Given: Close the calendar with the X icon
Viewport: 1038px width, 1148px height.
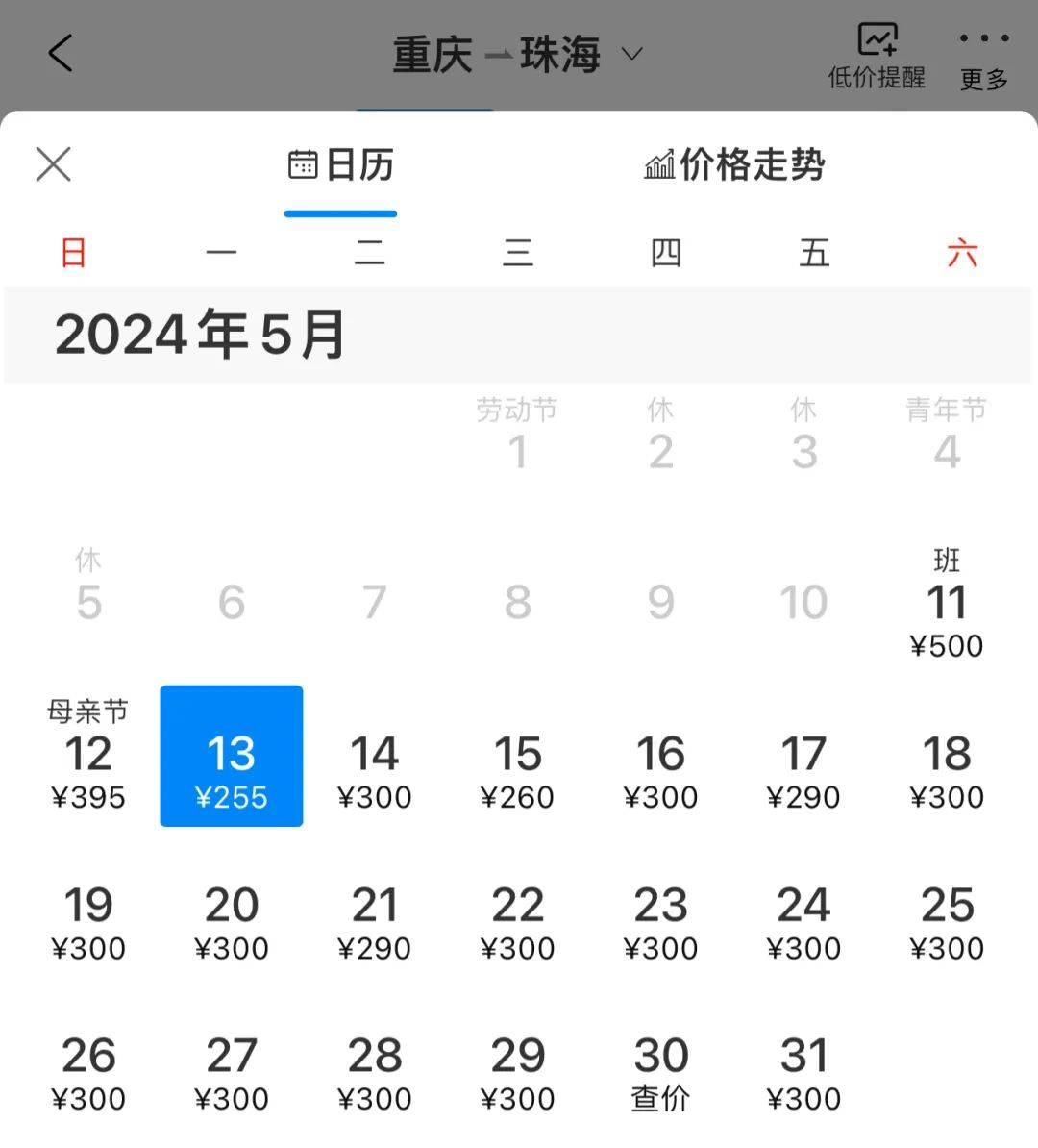Looking at the screenshot, I should click(53, 163).
